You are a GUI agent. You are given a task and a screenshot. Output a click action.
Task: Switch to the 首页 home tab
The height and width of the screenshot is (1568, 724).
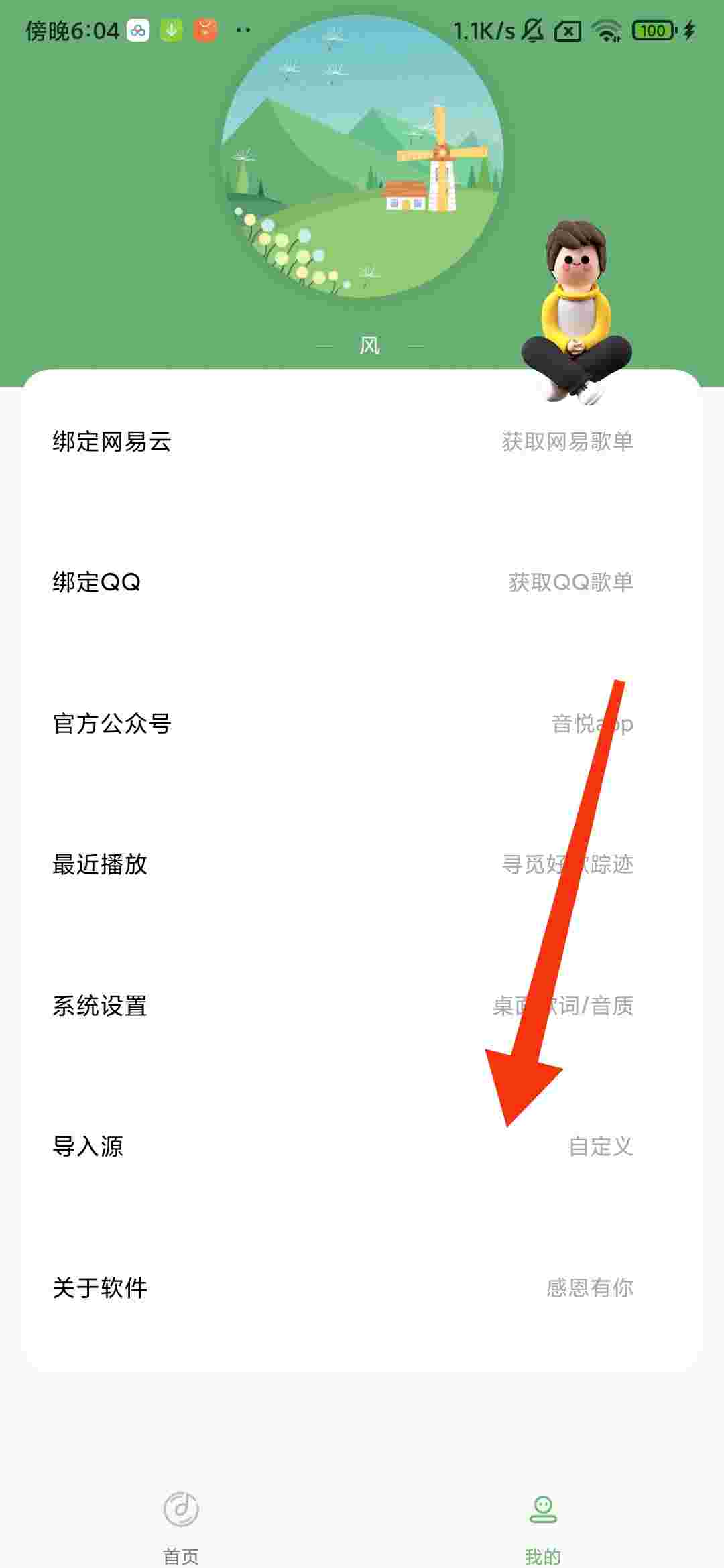click(x=181, y=1524)
